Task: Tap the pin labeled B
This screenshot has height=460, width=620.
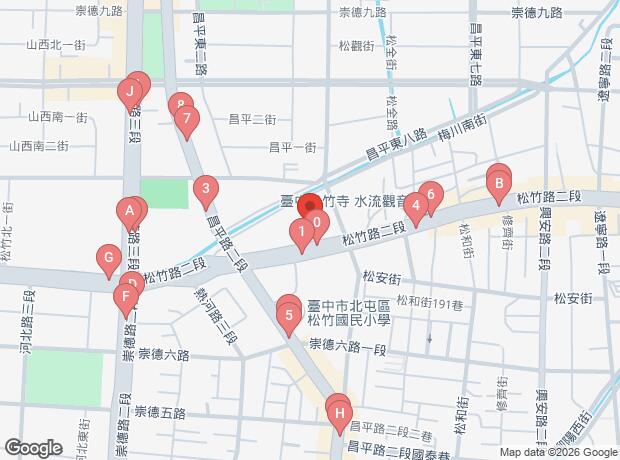Action: 497,184
